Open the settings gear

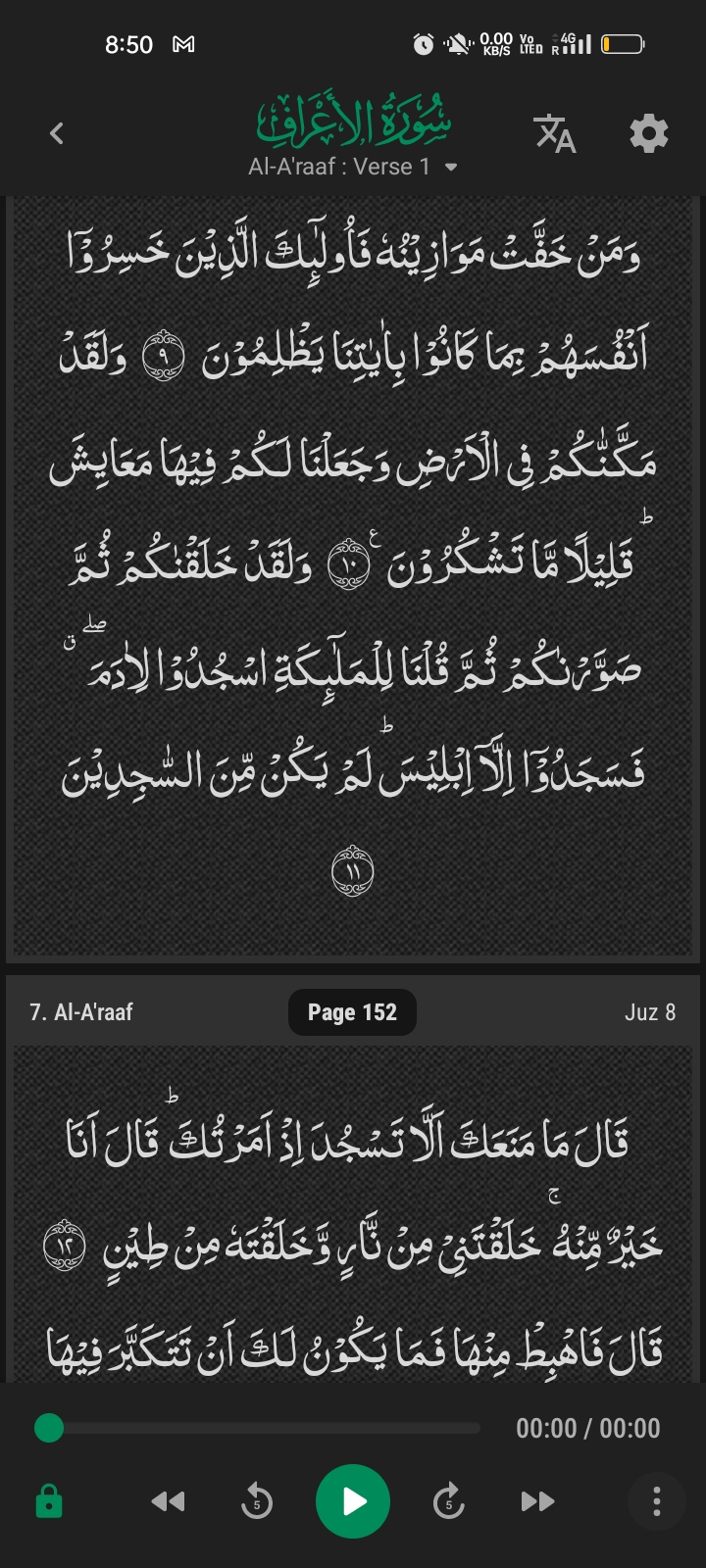pyautogui.click(x=647, y=134)
